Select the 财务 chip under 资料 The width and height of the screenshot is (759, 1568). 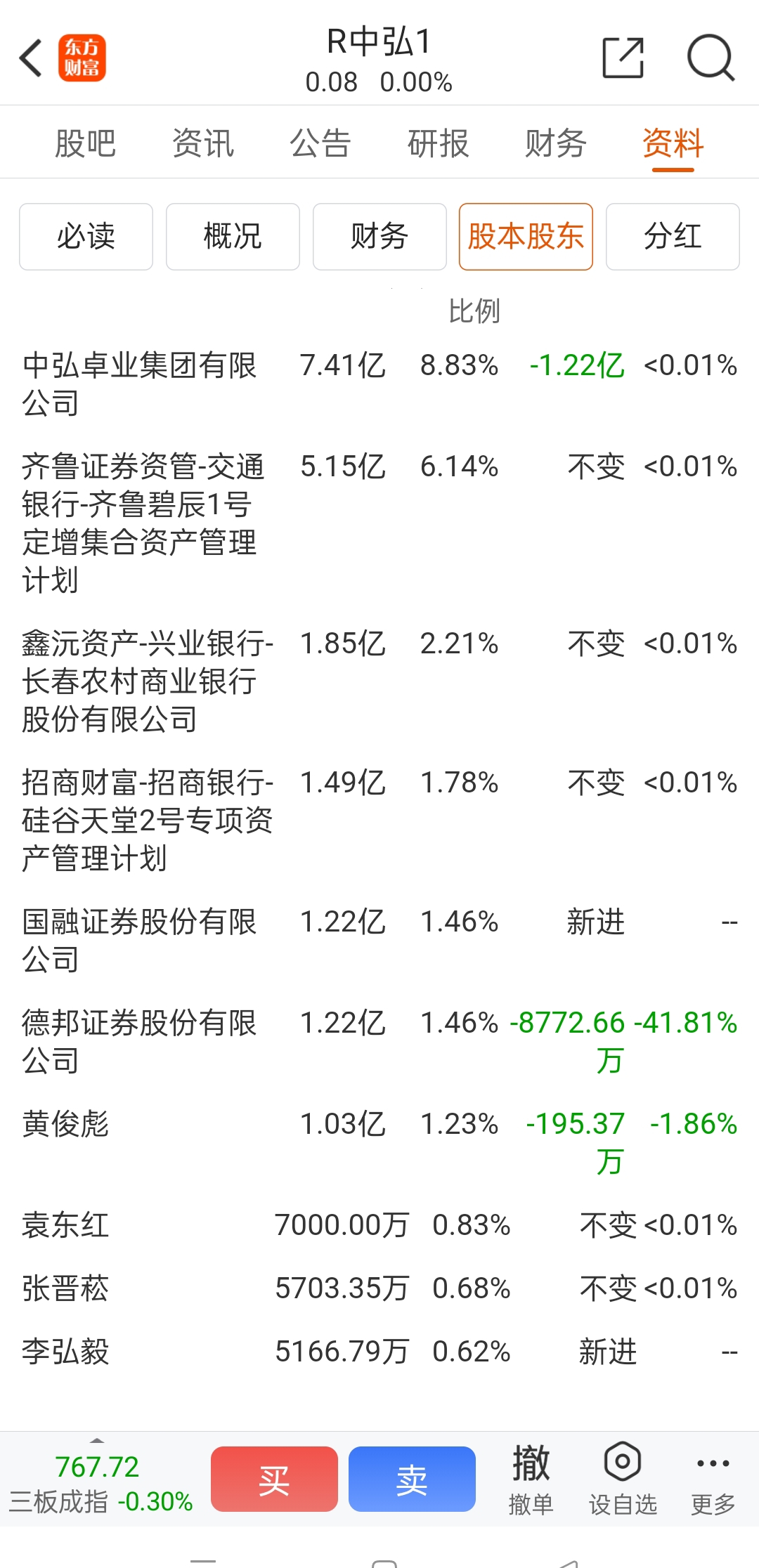379,237
